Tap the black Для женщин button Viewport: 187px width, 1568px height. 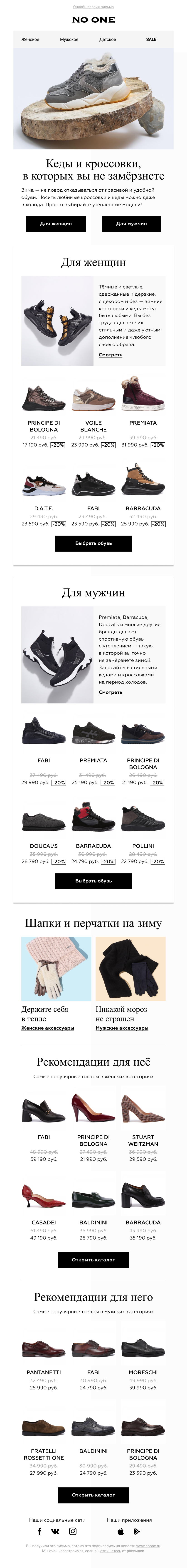pyautogui.click(x=56, y=223)
